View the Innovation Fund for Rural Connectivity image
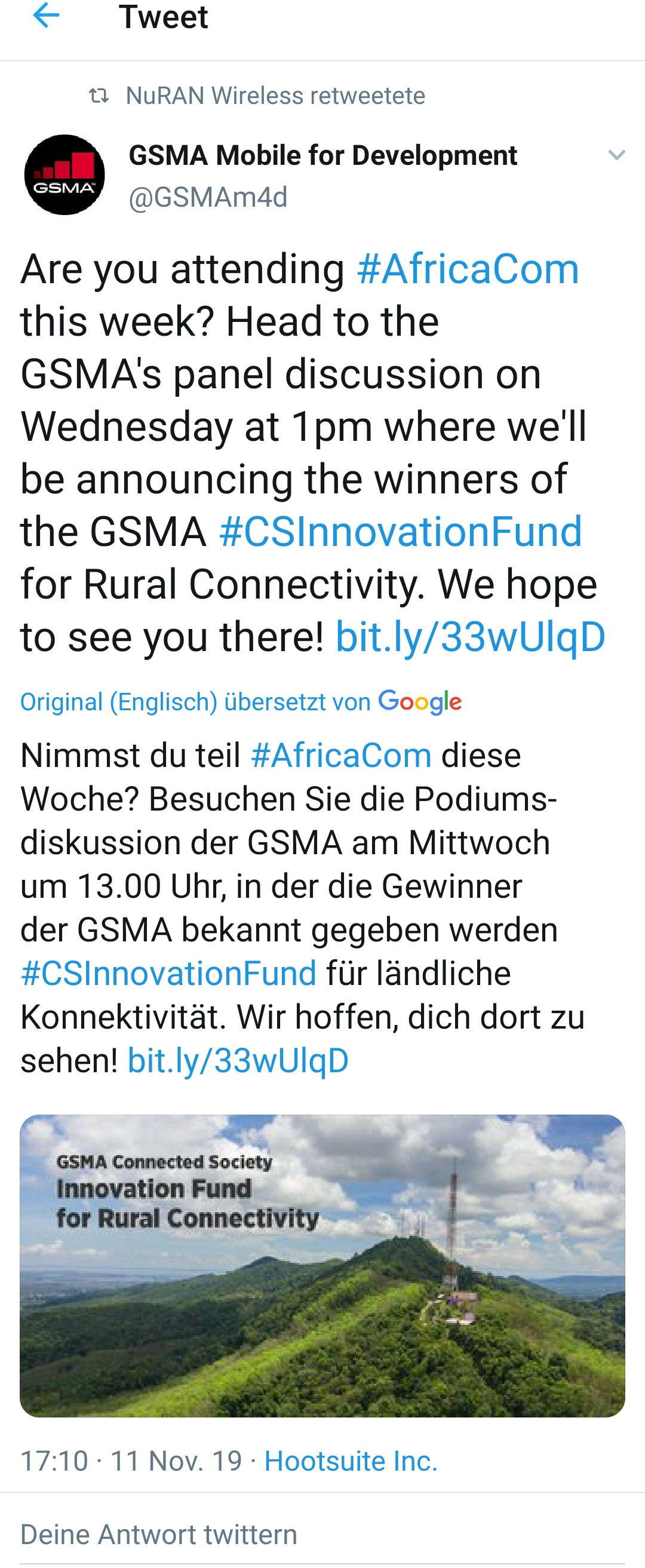The height and width of the screenshot is (1568, 645). pyautogui.click(x=322, y=1266)
